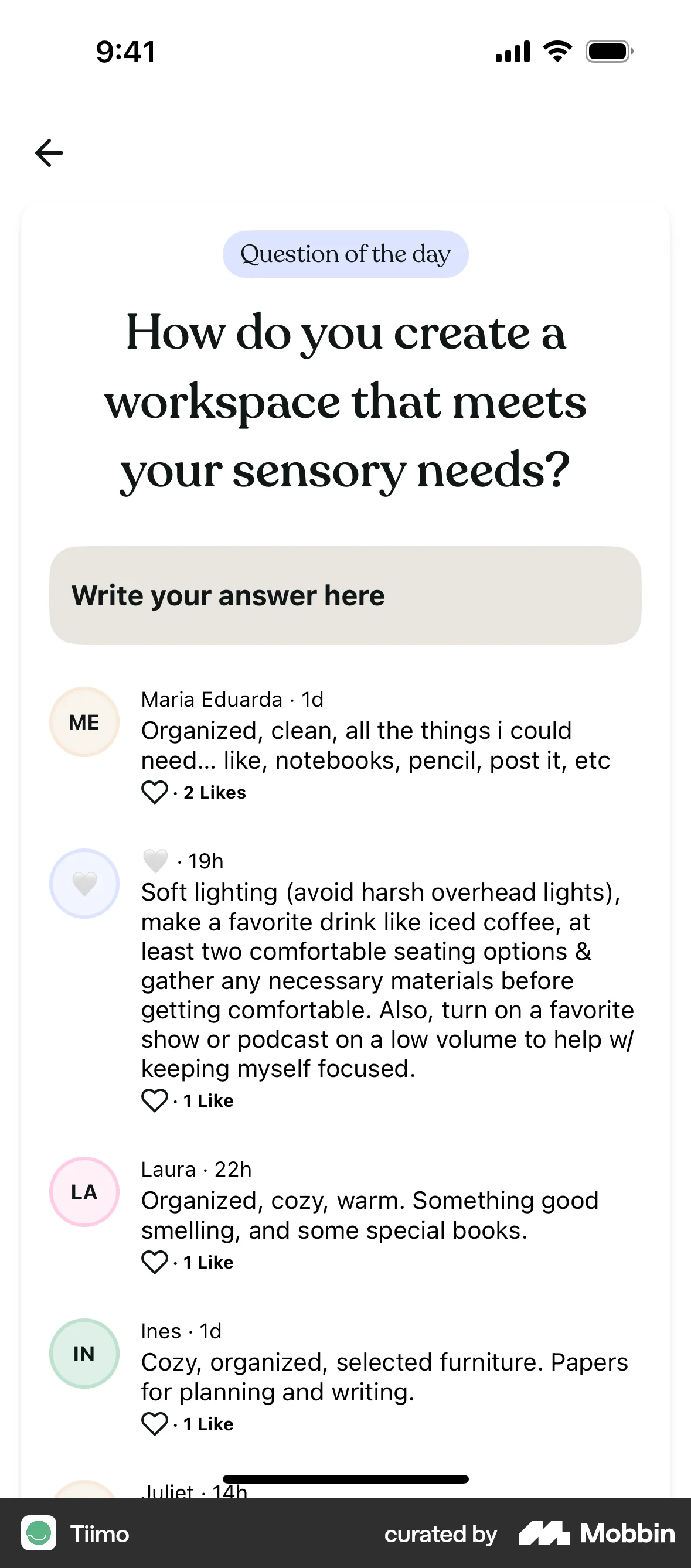Tap the back arrow
This screenshot has width=691, height=1568.
click(48, 152)
